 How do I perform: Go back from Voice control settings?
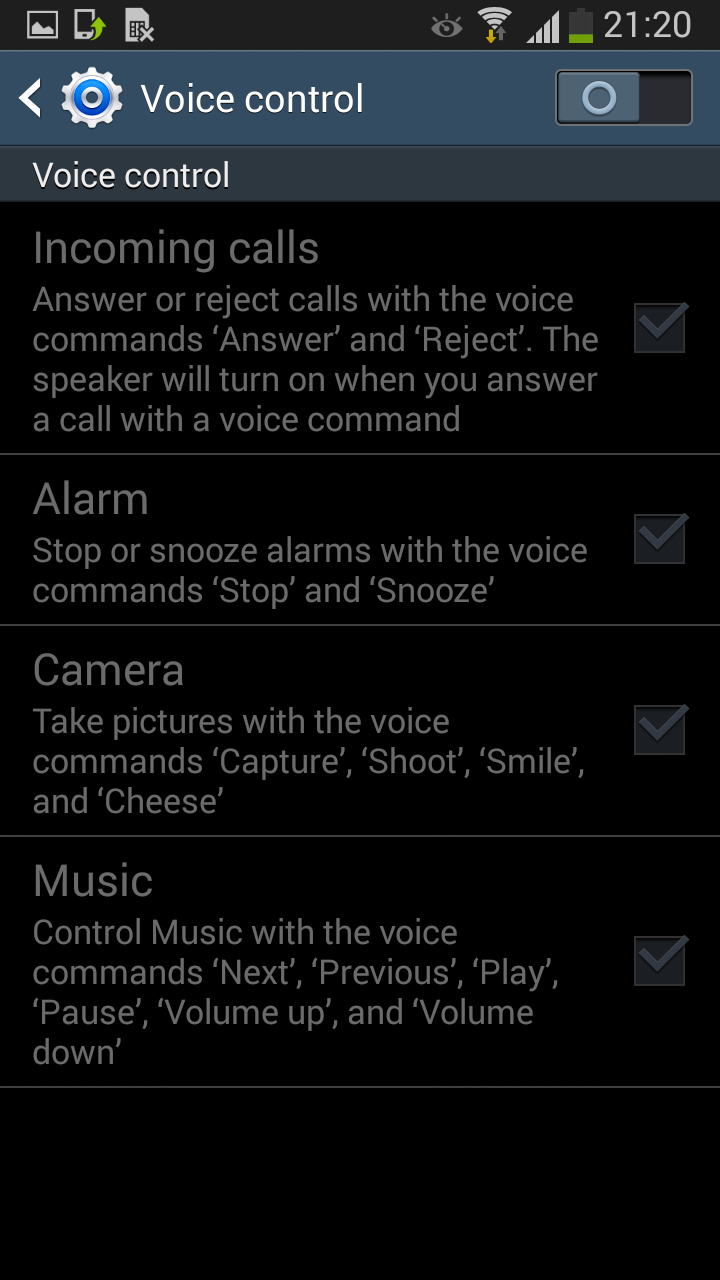32,98
